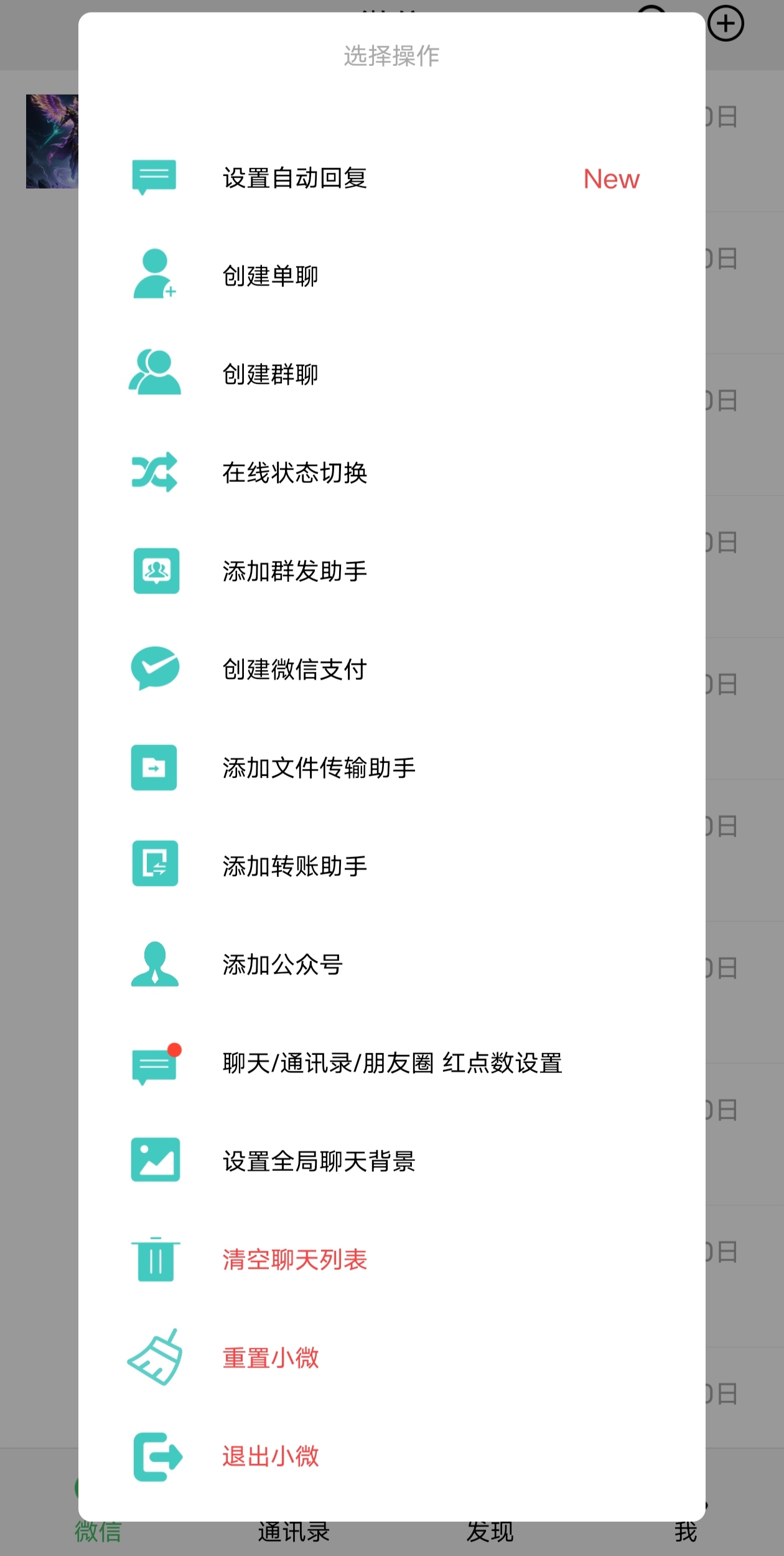Image resolution: width=784 pixels, height=1556 pixels.
Task: Tap 添加转账助手
Action: (295, 866)
